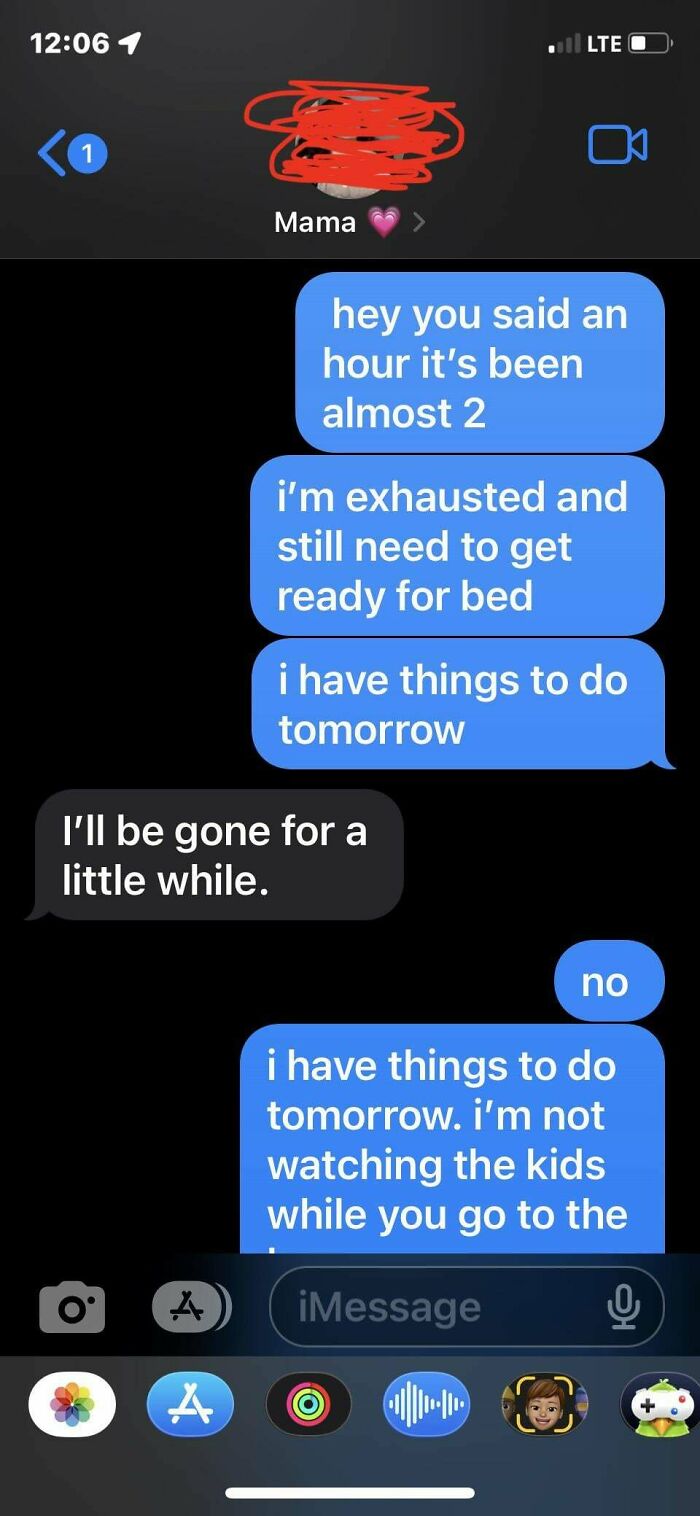Go back to the messages list
The height and width of the screenshot is (1516, 700).
70,153
